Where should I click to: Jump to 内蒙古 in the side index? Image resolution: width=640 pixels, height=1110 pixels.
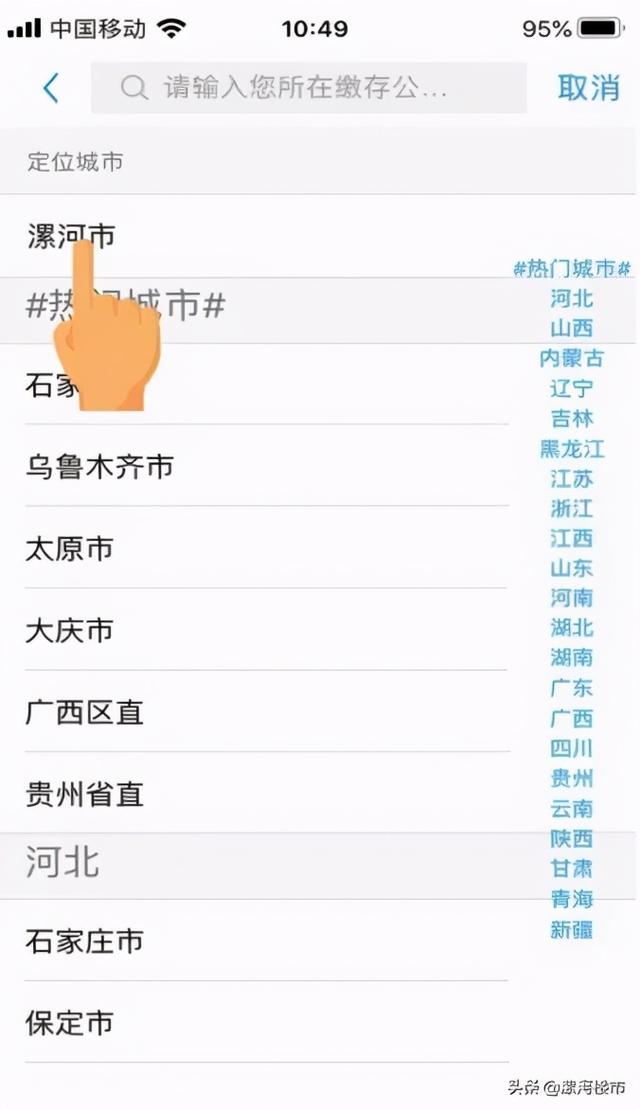coord(571,358)
